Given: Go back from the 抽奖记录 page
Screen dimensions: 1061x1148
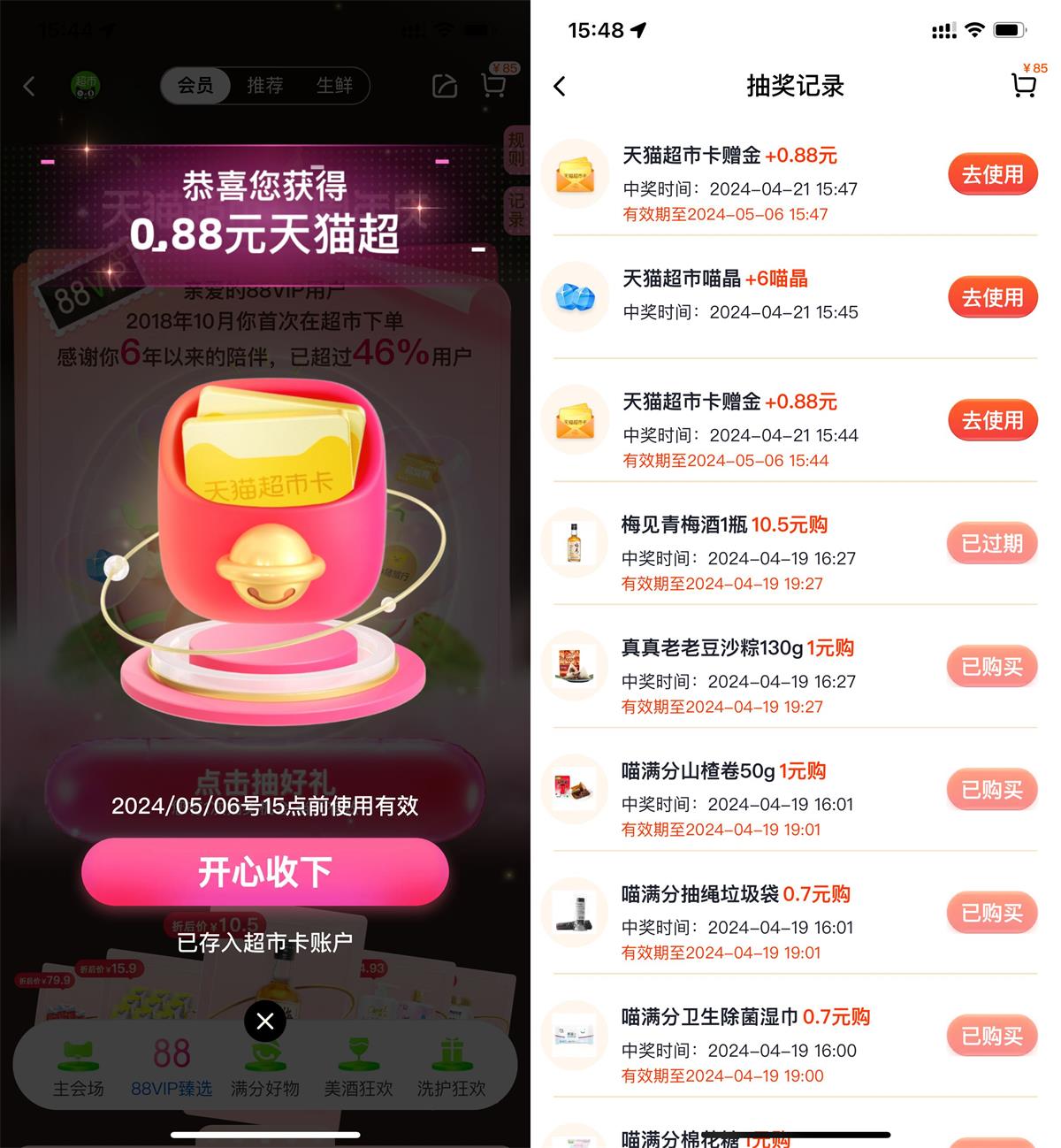Looking at the screenshot, I should pos(560,86).
